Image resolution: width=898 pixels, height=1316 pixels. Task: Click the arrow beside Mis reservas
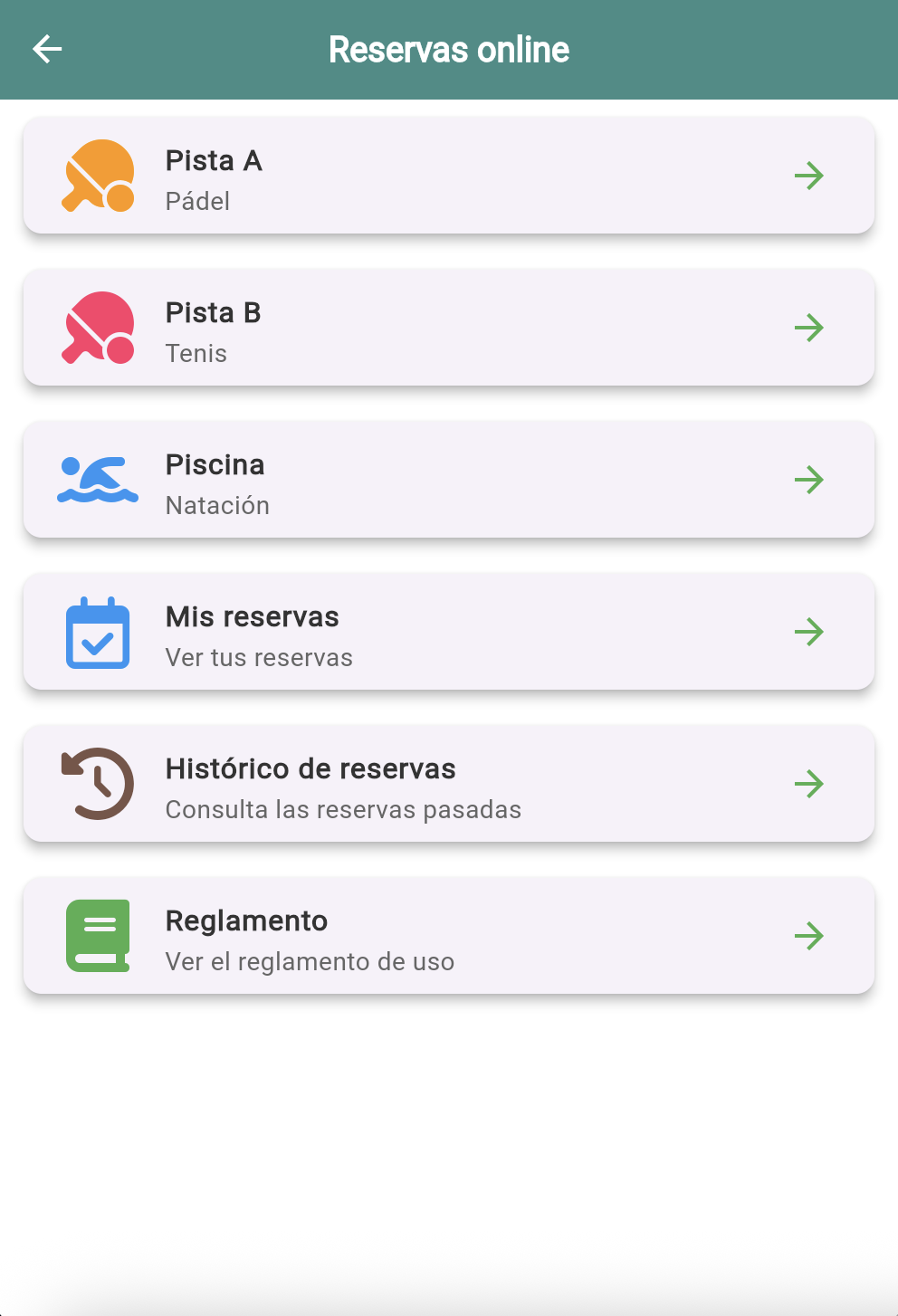(x=811, y=633)
